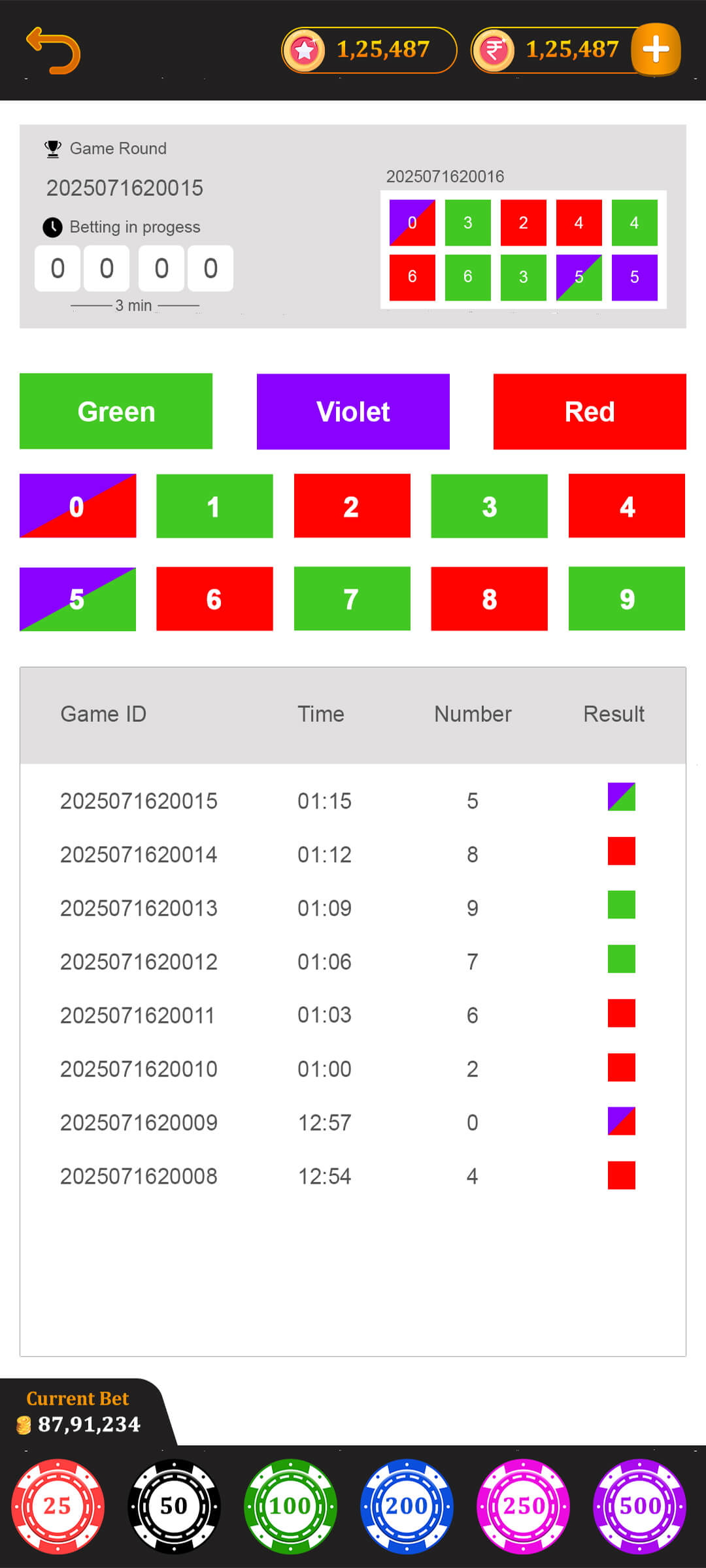
Task: Choose number 8 tile
Action: coord(489,598)
